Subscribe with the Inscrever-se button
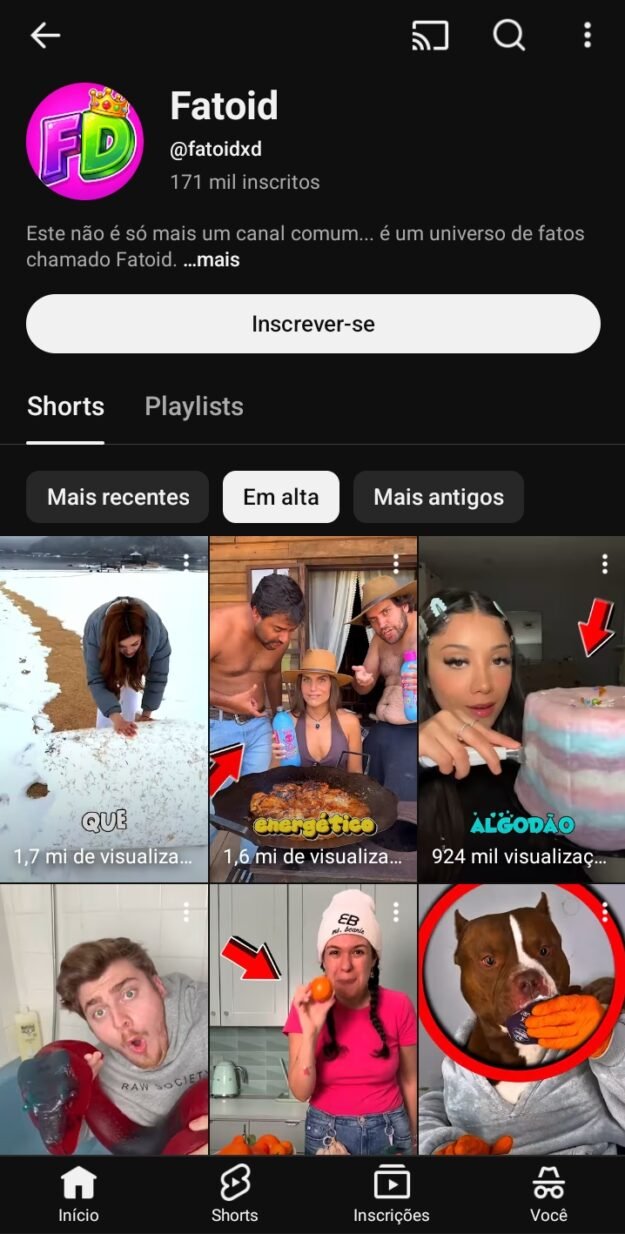Screen dimensions: 625x1234 tap(313, 324)
